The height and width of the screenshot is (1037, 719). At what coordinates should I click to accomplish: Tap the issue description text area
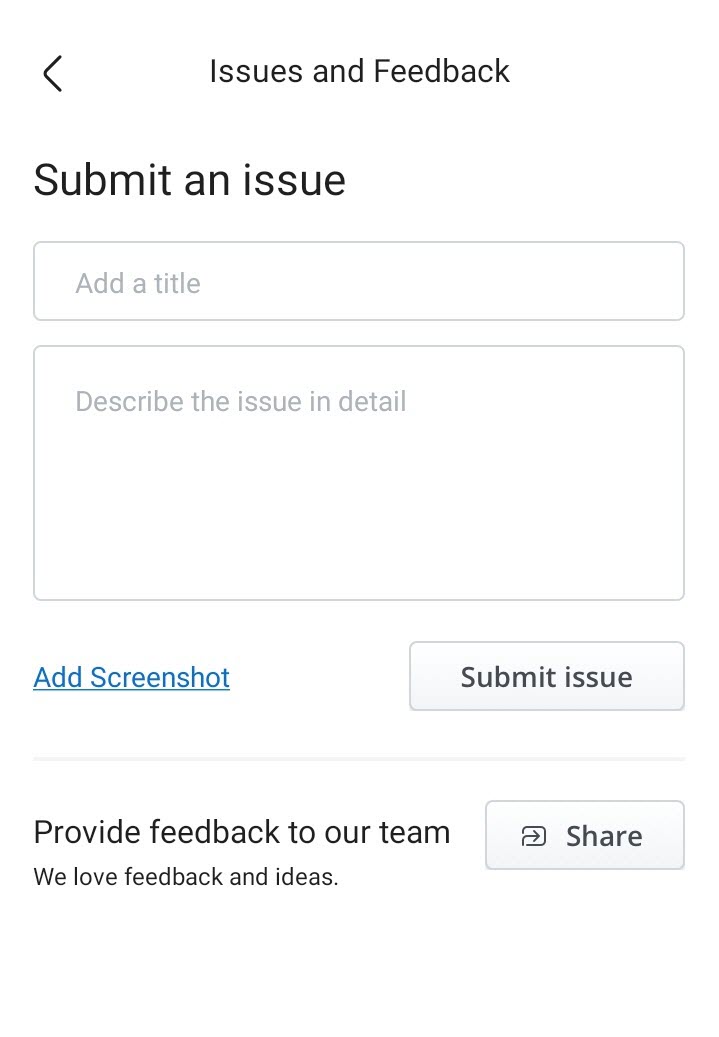point(358,472)
